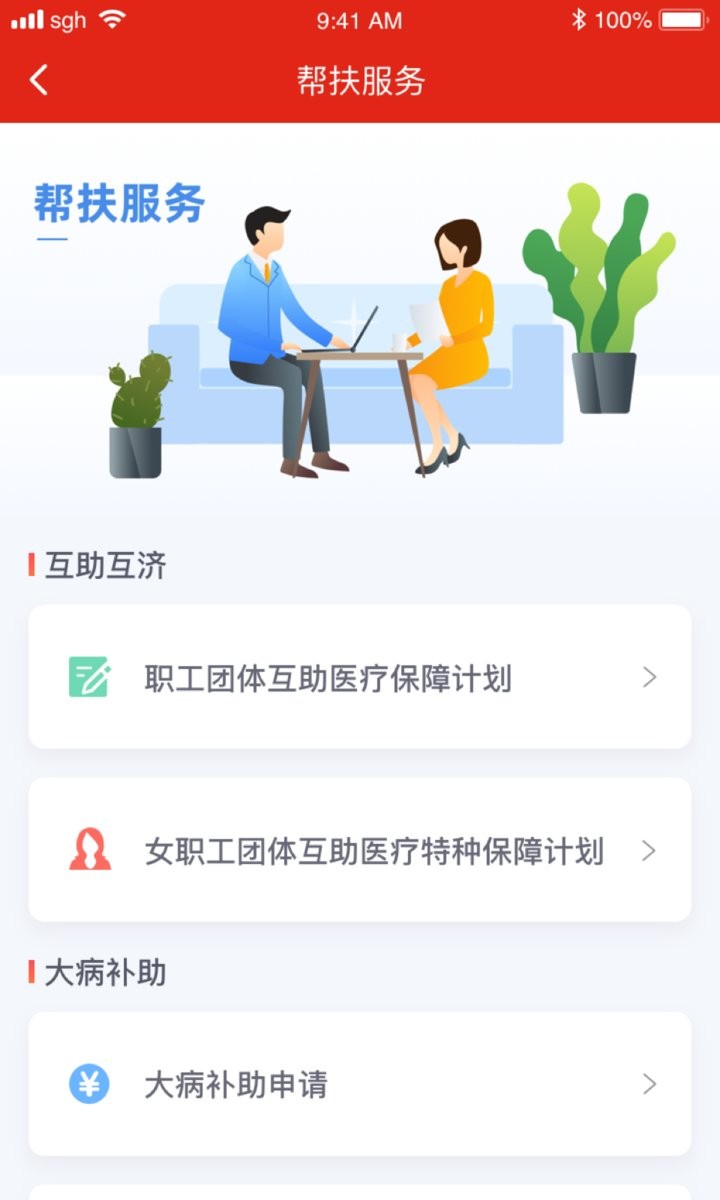Click the 帮扶服务 page title banner

360,80
